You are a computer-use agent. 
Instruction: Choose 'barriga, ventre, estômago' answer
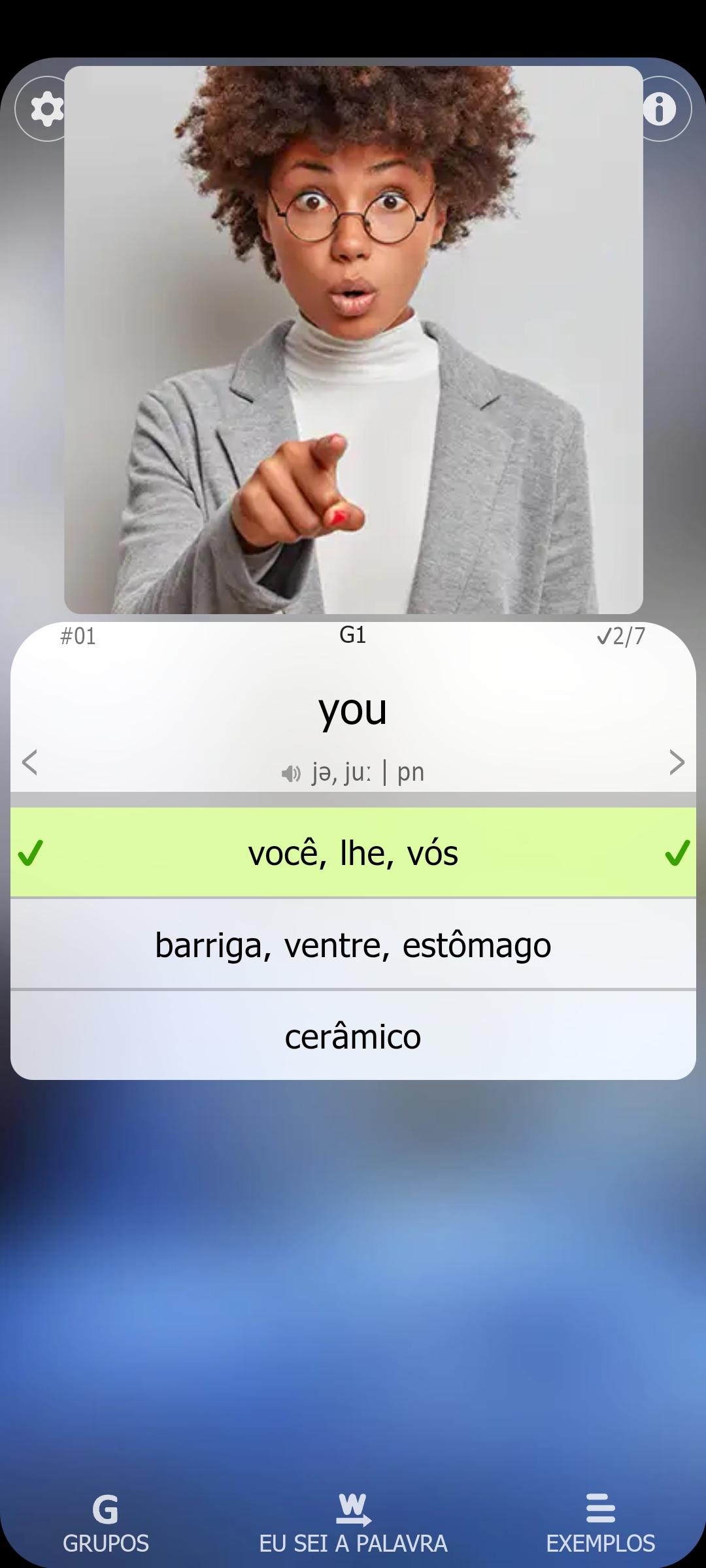pyautogui.click(x=353, y=945)
